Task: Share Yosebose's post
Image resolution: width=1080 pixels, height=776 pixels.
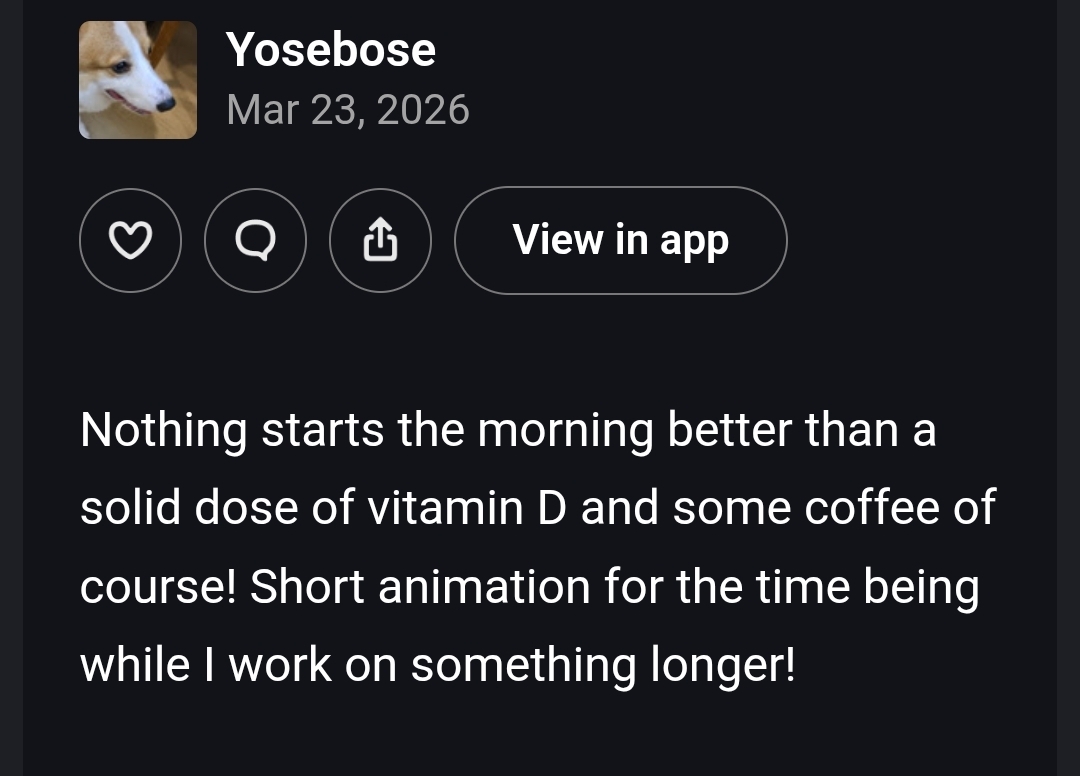Action: pyautogui.click(x=380, y=240)
